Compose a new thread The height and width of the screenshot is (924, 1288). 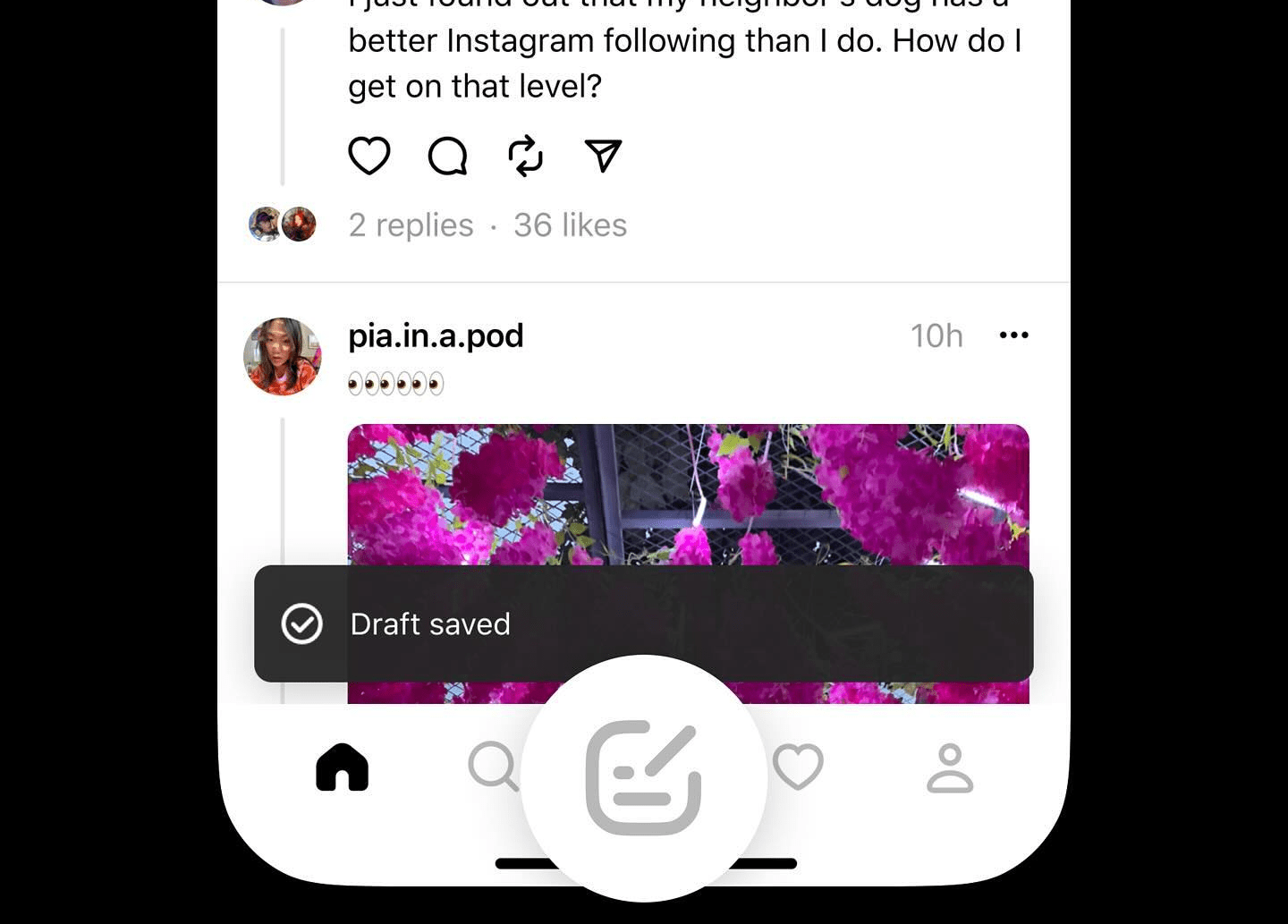[643, 776]
